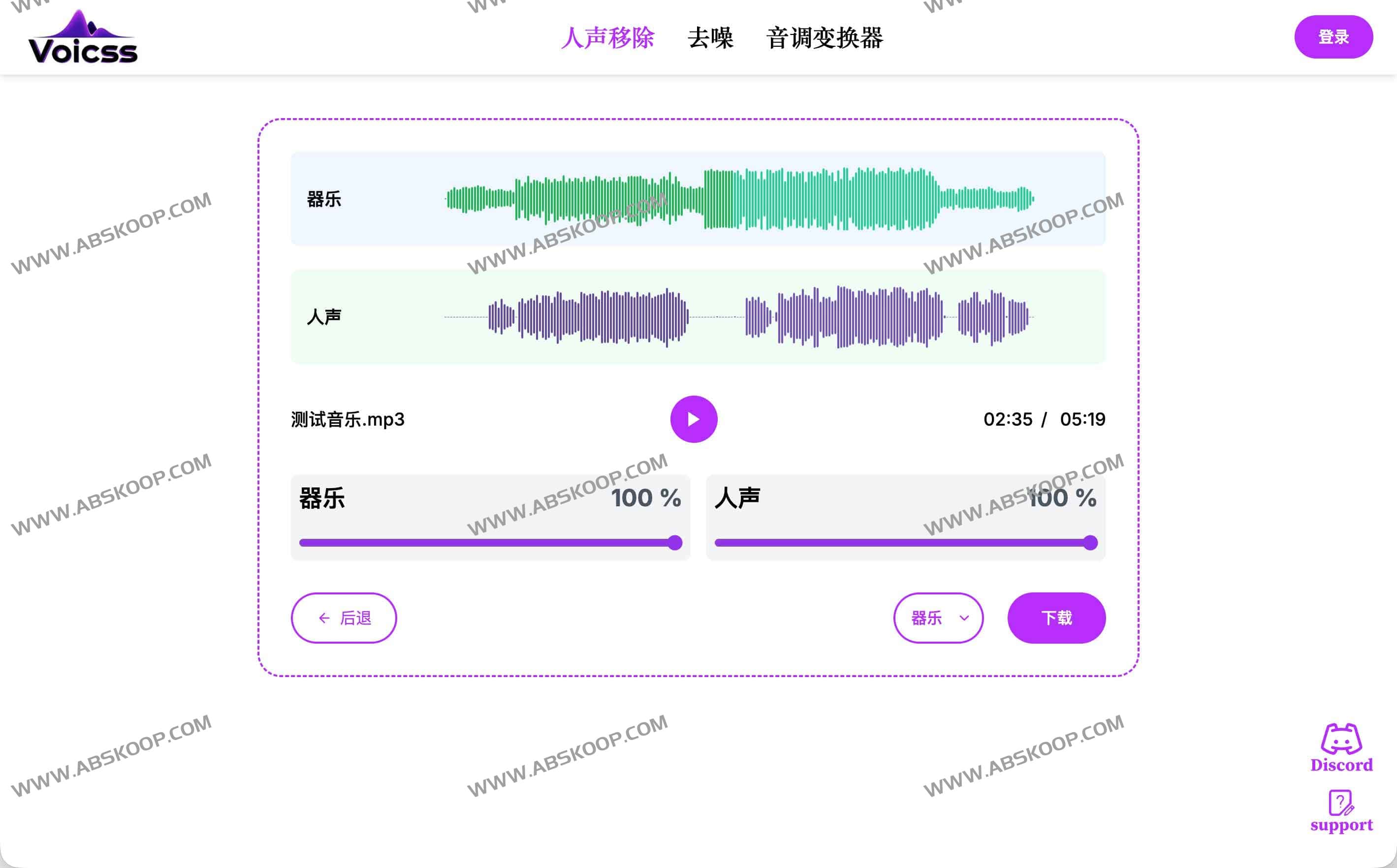Tap the 登录 login button
1397x868 pixels.
point(1333,37)
